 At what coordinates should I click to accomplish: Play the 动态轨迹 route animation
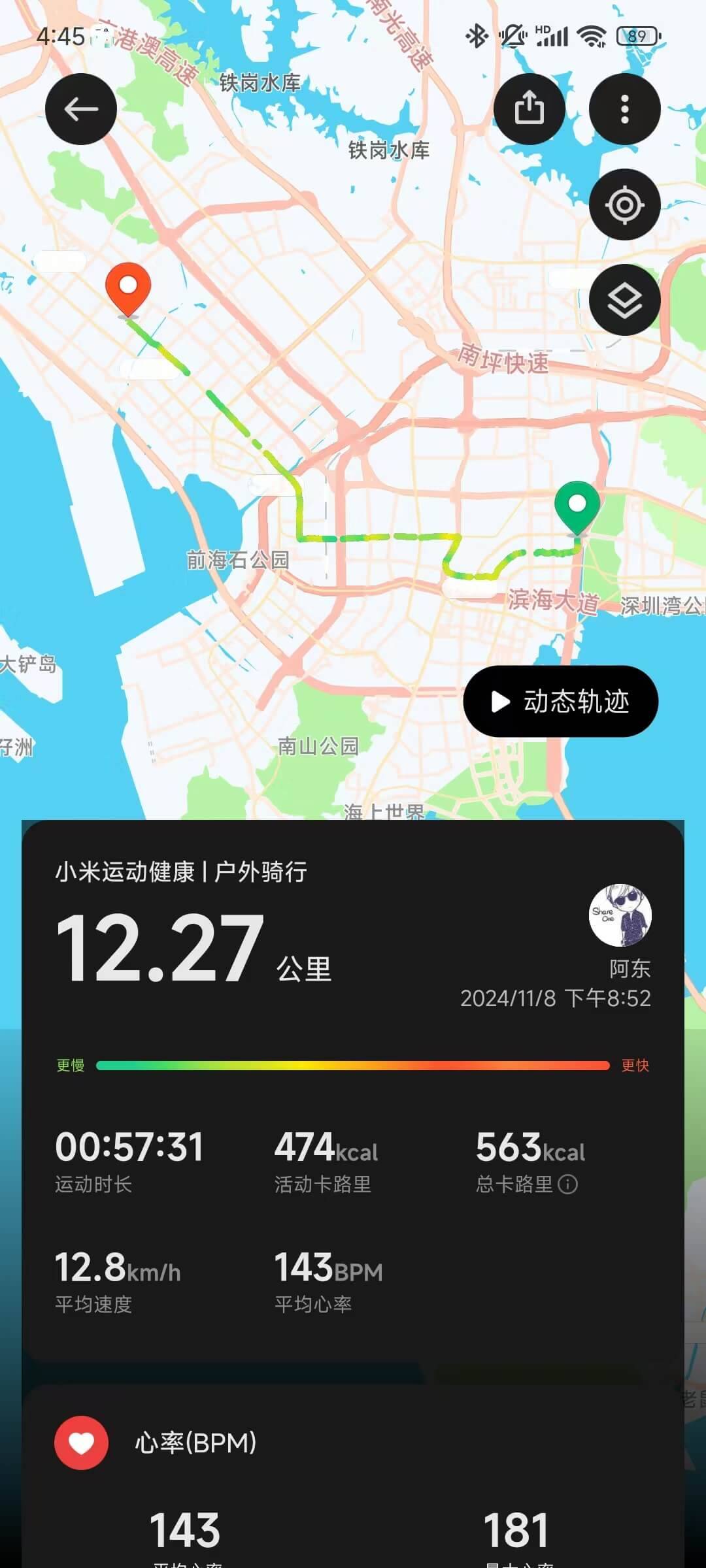click(560, 701)
